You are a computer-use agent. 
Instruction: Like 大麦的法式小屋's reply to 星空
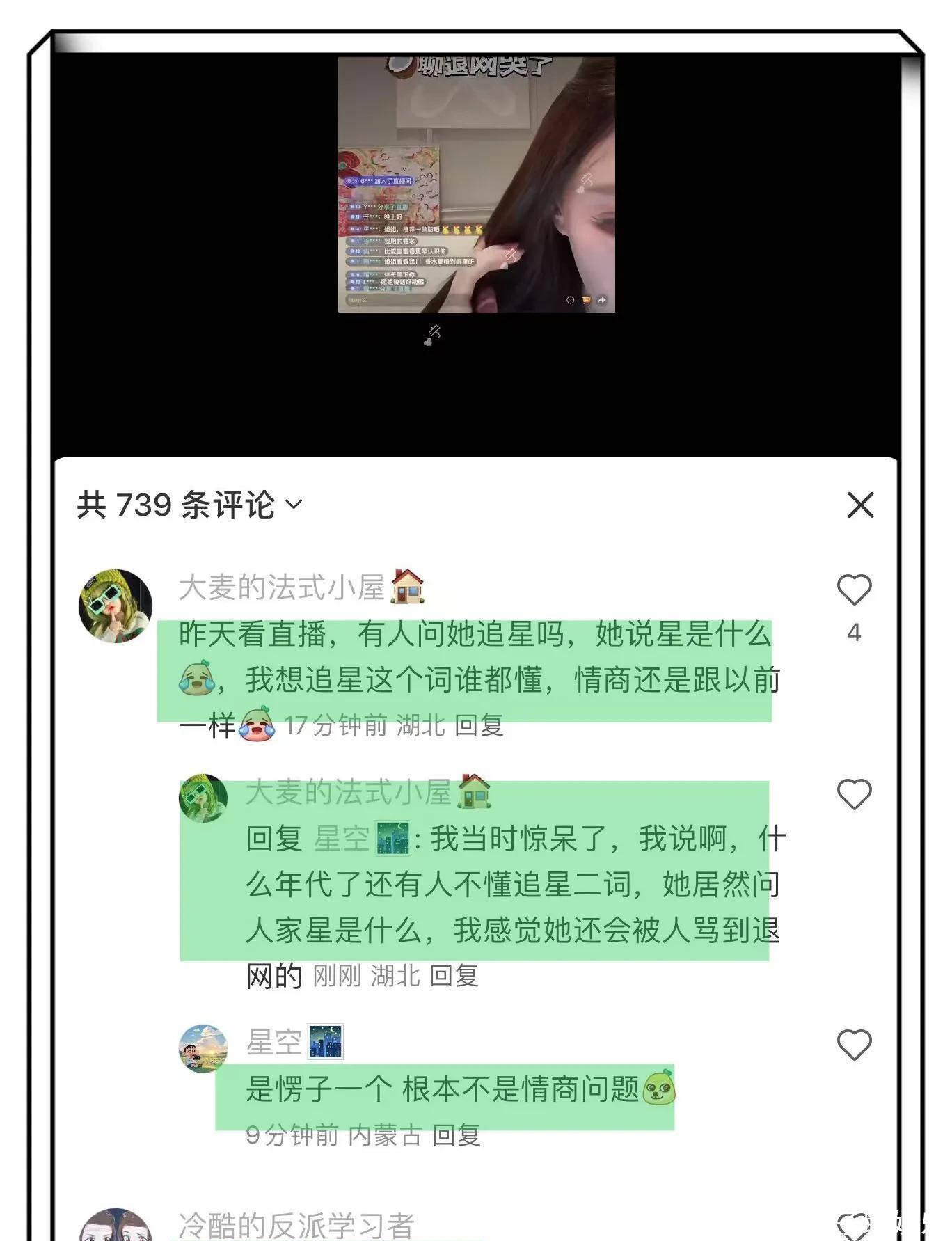tap(854, 793)
